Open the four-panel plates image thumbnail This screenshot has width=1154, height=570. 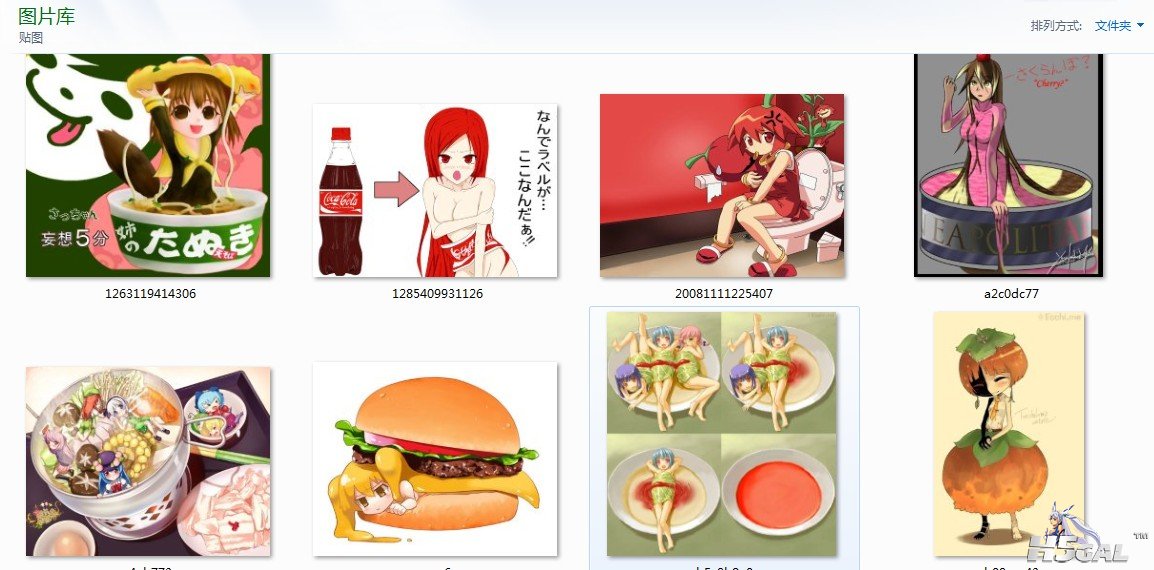pos(722,433)
